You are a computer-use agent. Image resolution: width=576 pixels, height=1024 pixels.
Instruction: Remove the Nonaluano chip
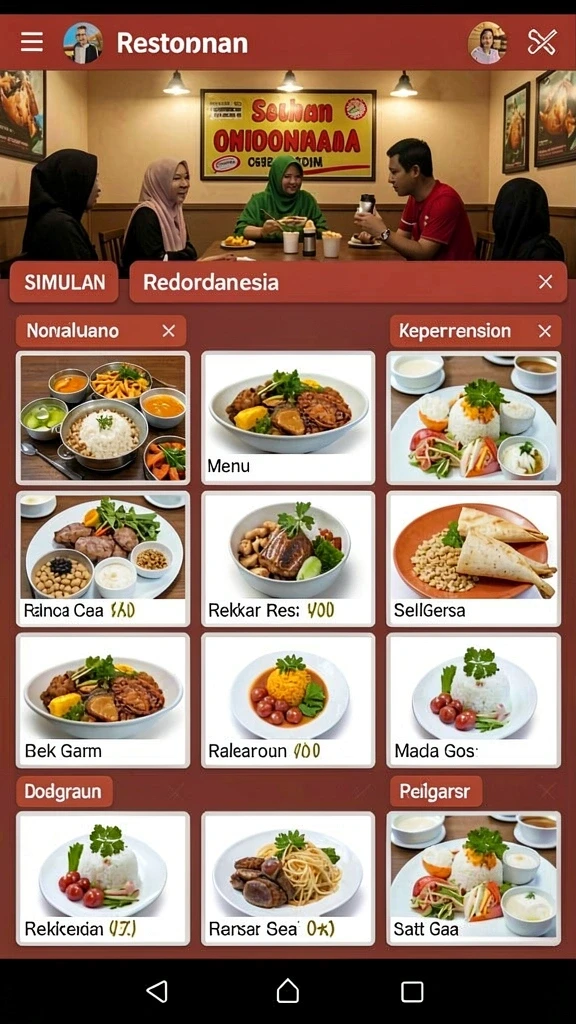(168, 331)
